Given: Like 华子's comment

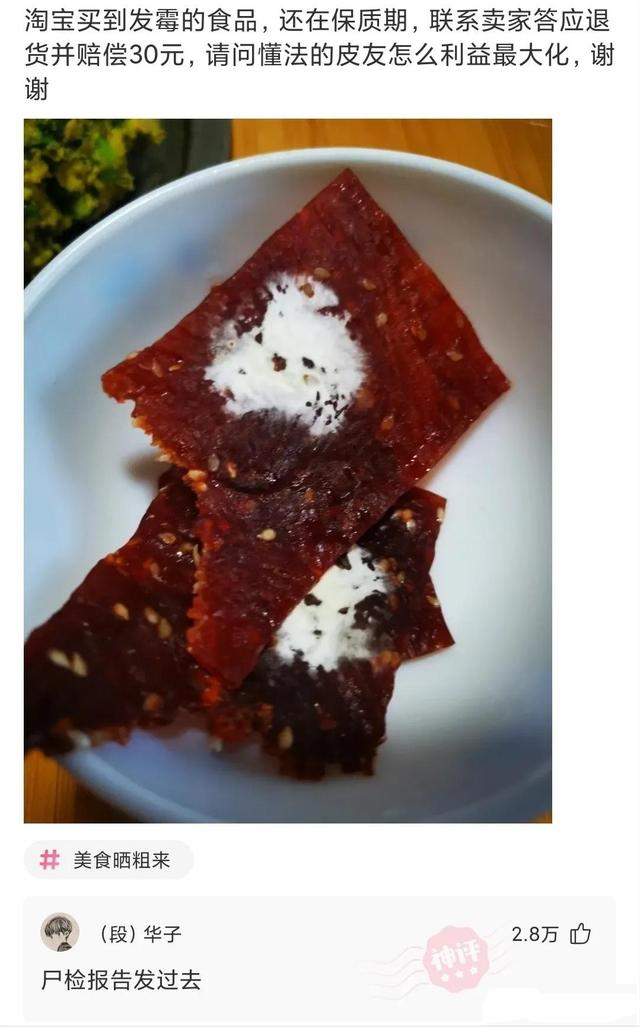Looking at the screenshot, I should (581, 934).
